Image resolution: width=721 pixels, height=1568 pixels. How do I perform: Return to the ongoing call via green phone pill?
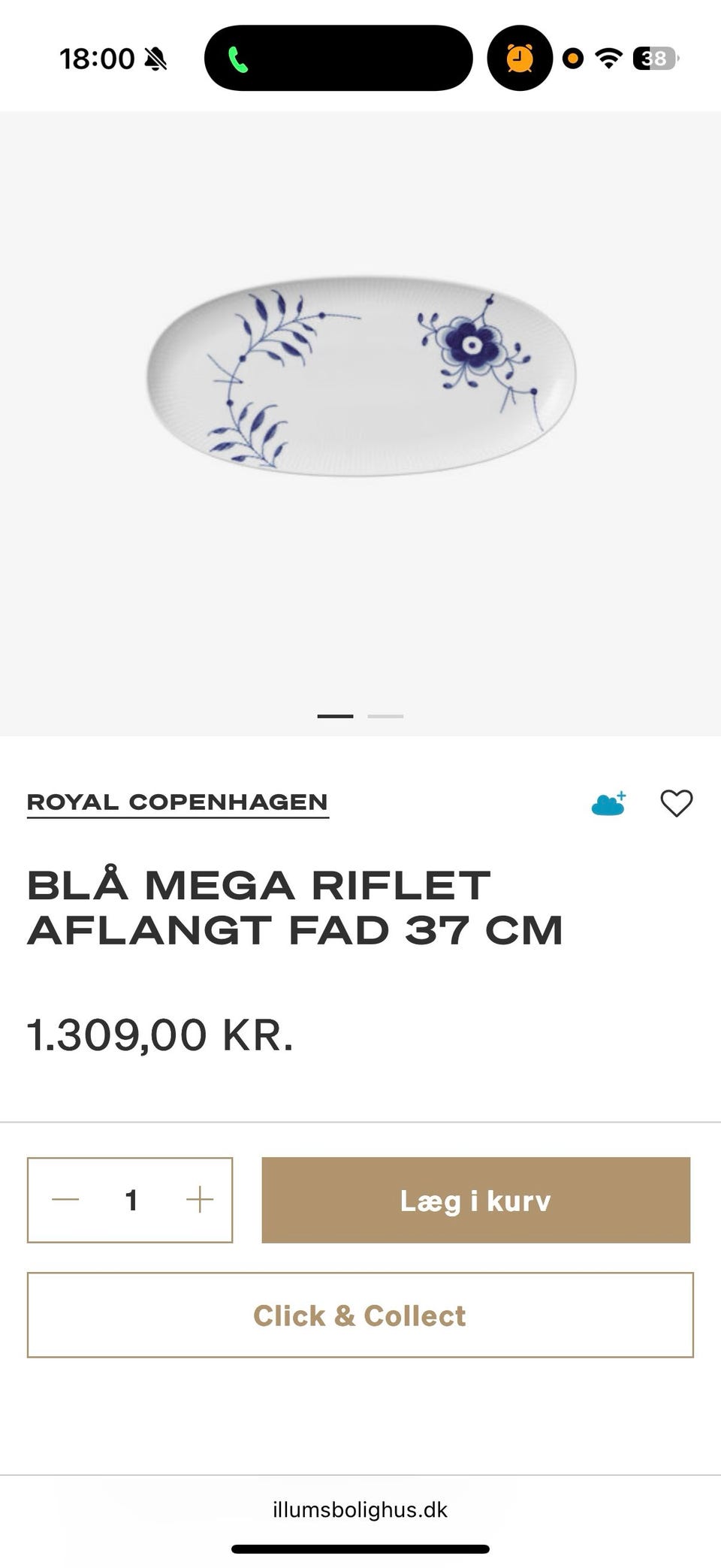coord(338,59)
